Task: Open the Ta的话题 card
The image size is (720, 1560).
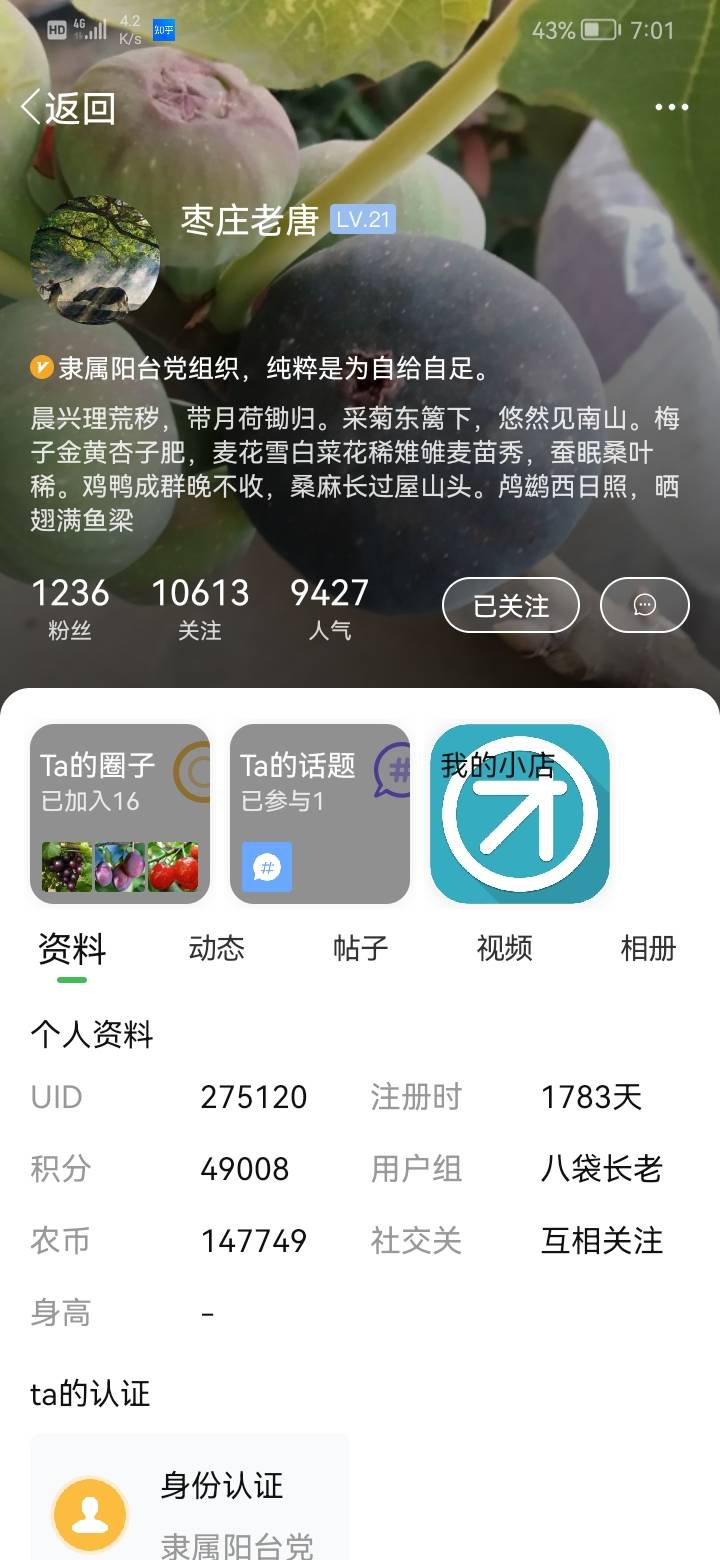Action: pyautogui.click(x=320, y=813)
